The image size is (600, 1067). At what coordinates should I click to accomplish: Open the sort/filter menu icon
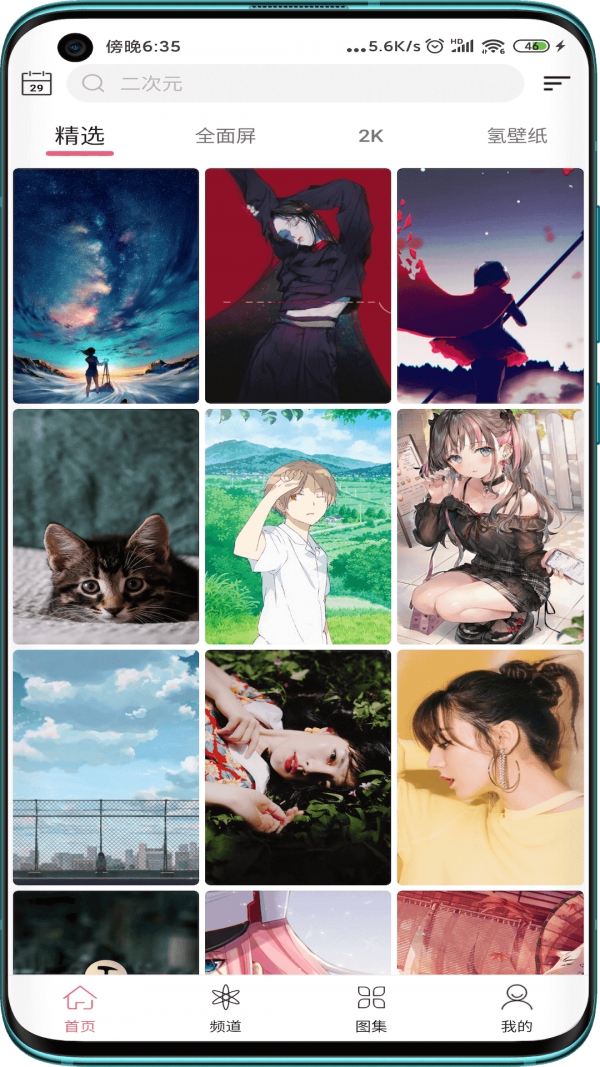coord(556,84)
